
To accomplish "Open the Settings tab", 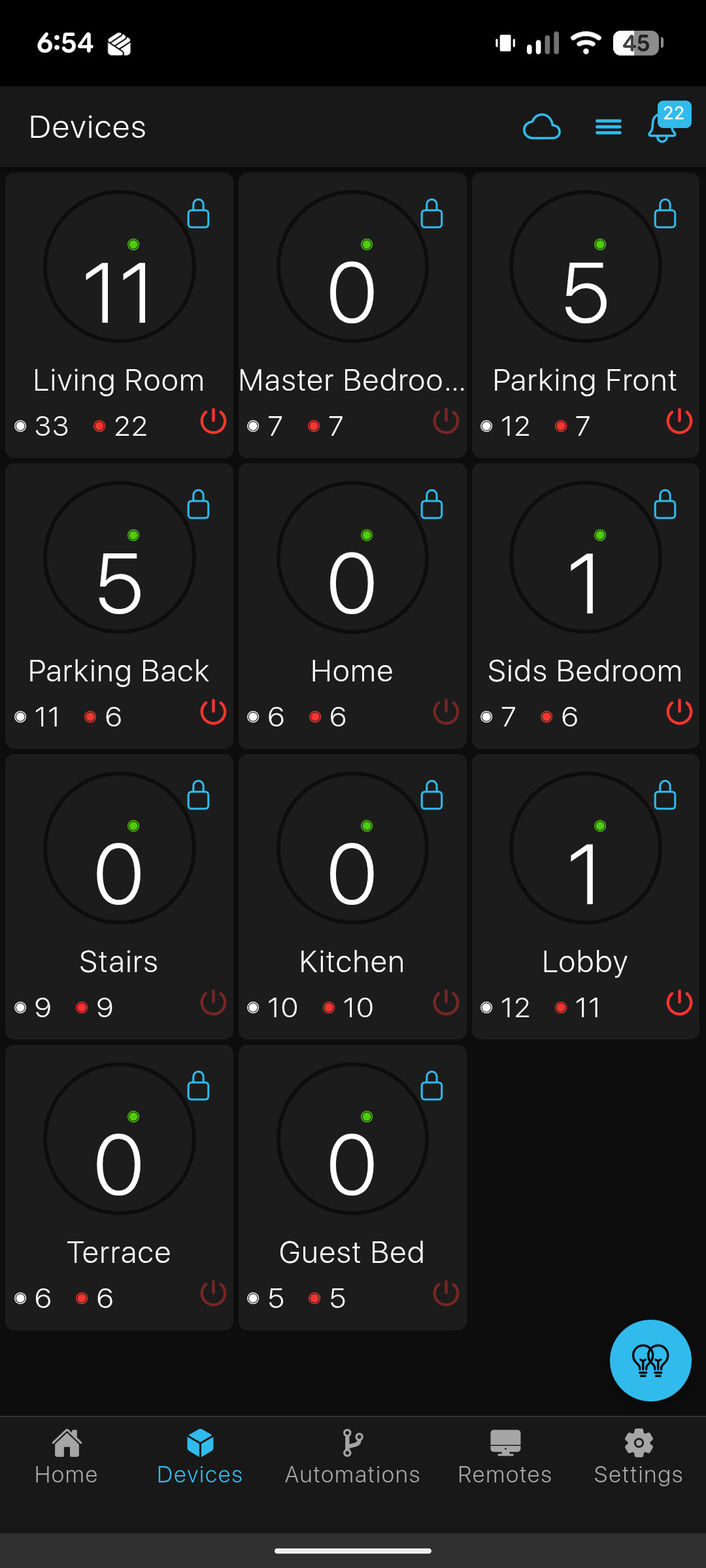I will [x=638, y=1457].
